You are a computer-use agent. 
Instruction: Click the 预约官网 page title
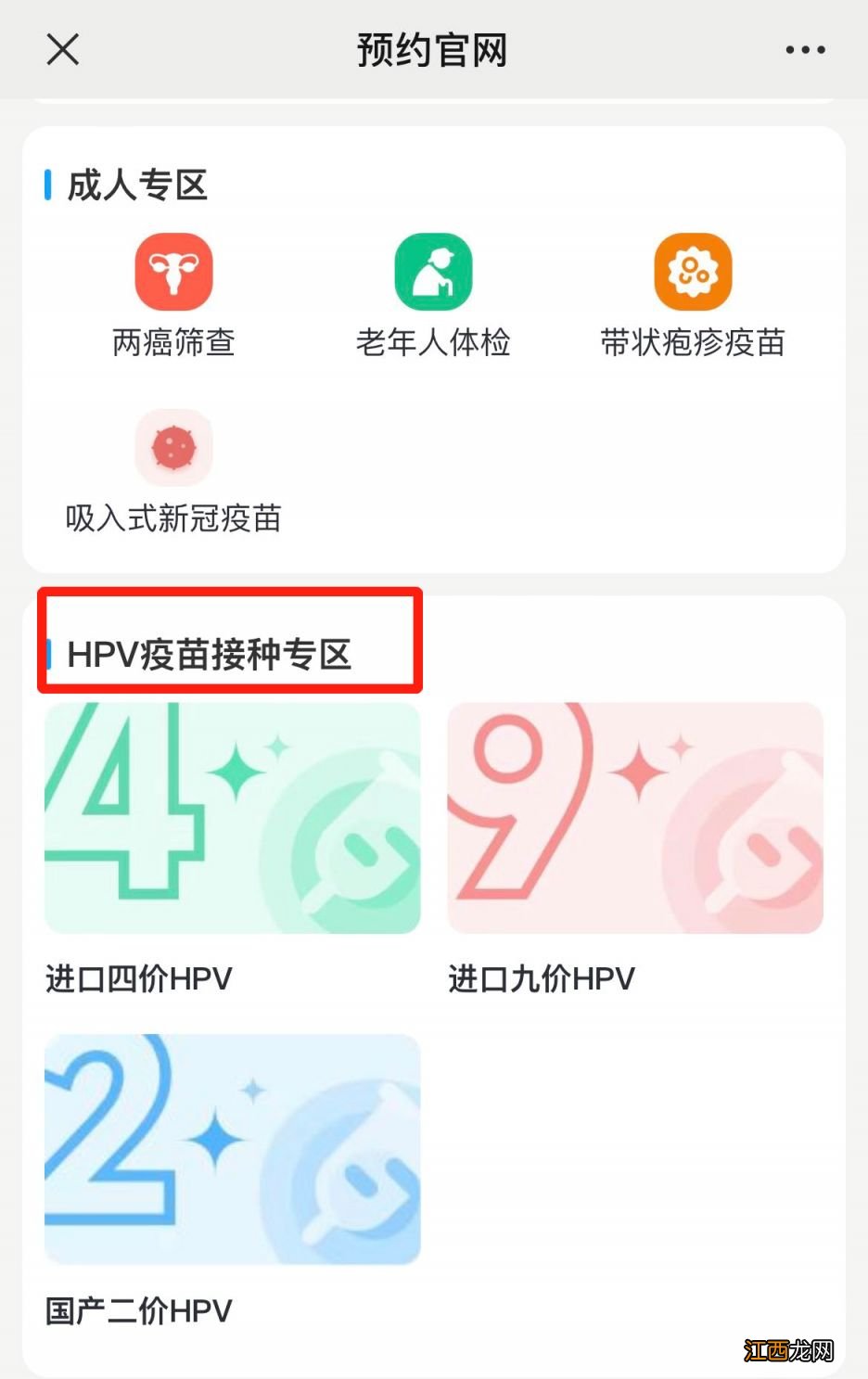[433, 50]
